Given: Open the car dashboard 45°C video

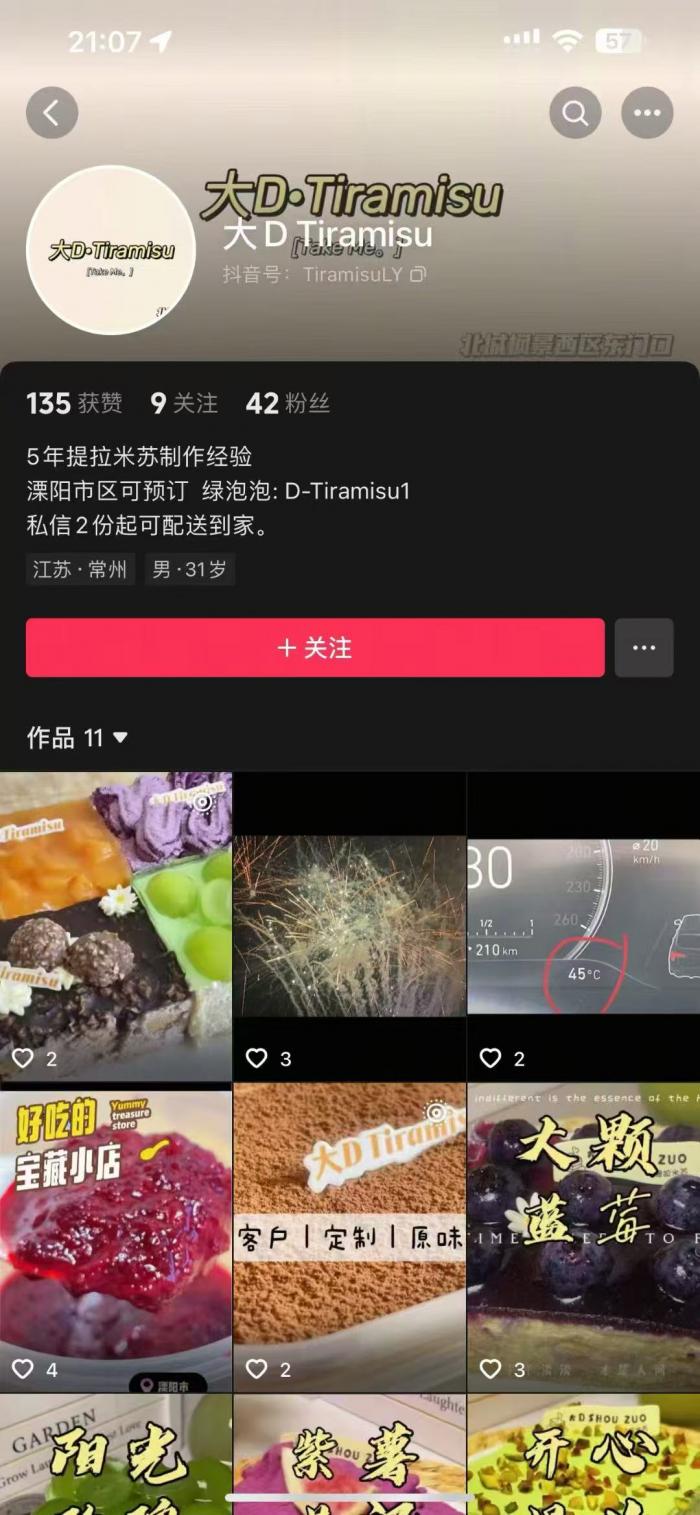Looking at the screenshot, I should pos(583,925).
